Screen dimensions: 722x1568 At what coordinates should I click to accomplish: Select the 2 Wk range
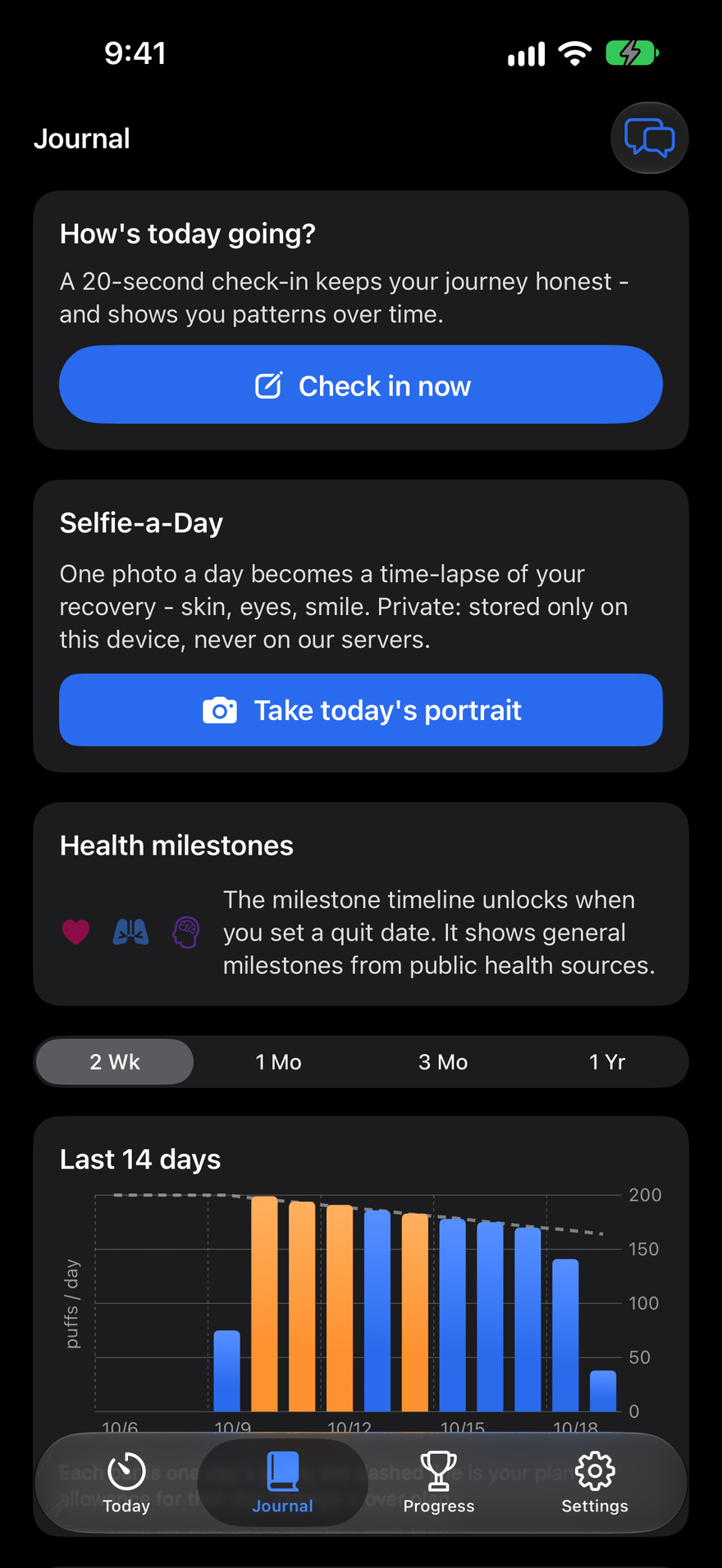115,1062
